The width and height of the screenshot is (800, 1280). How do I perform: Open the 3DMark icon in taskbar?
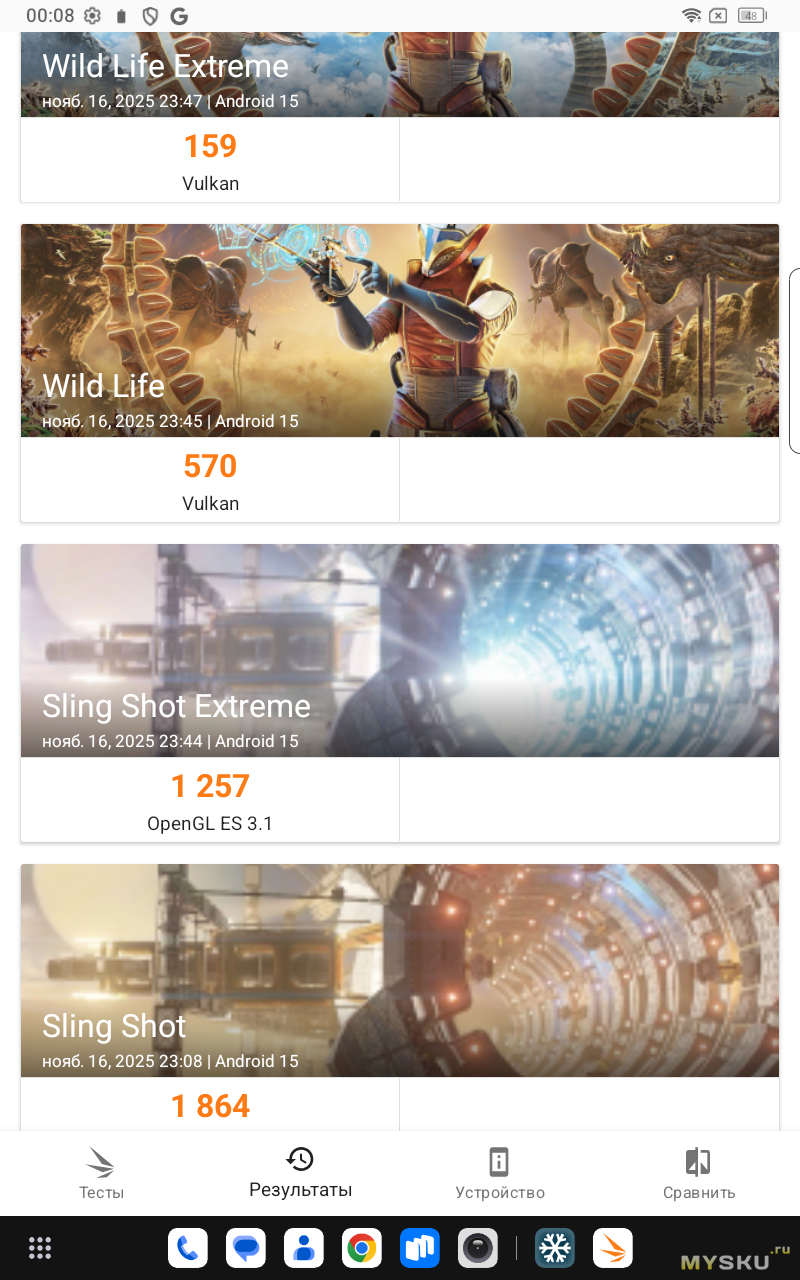pyautogui.click(x=612, y=1248)
